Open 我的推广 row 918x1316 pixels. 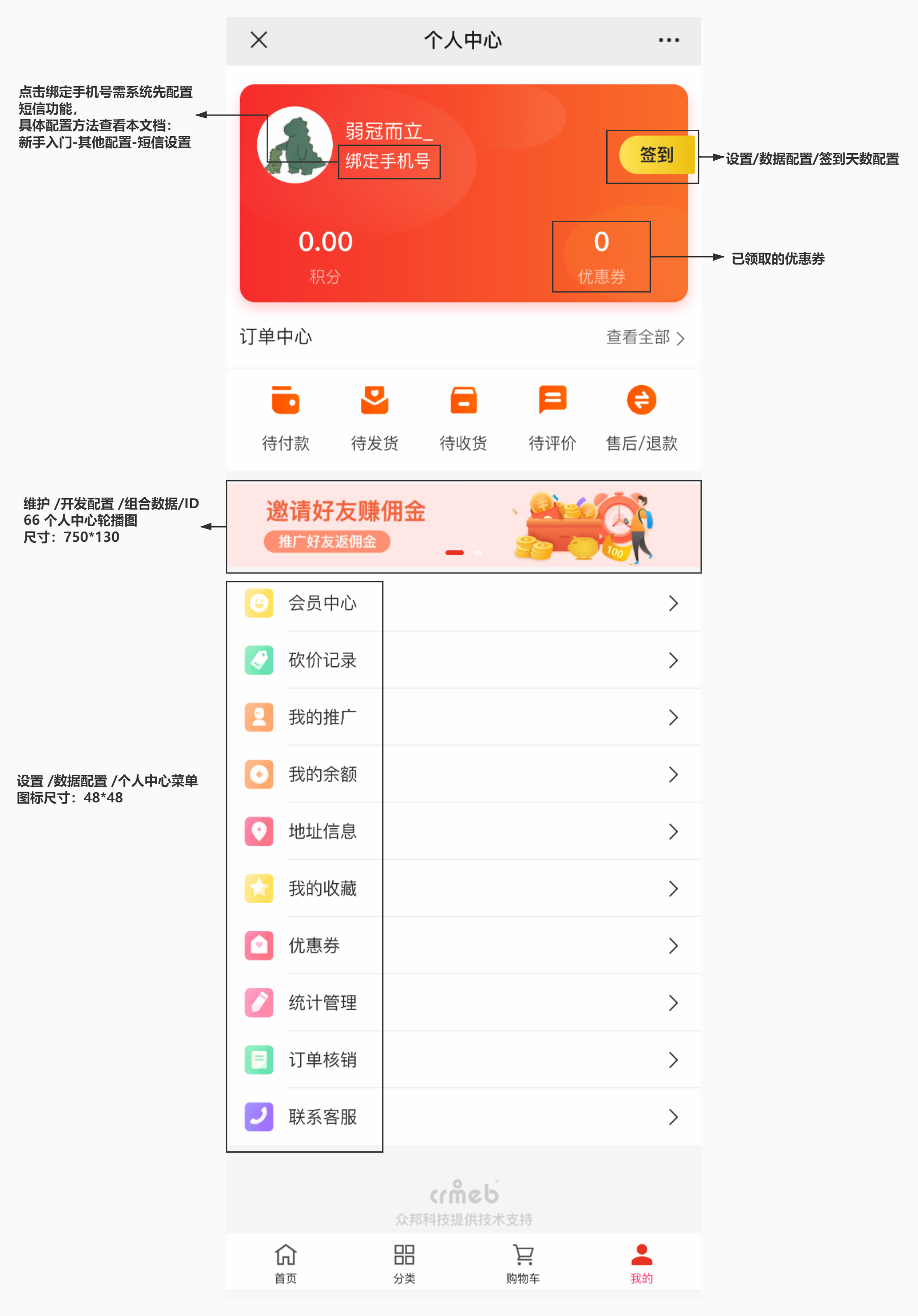(463, 718)
